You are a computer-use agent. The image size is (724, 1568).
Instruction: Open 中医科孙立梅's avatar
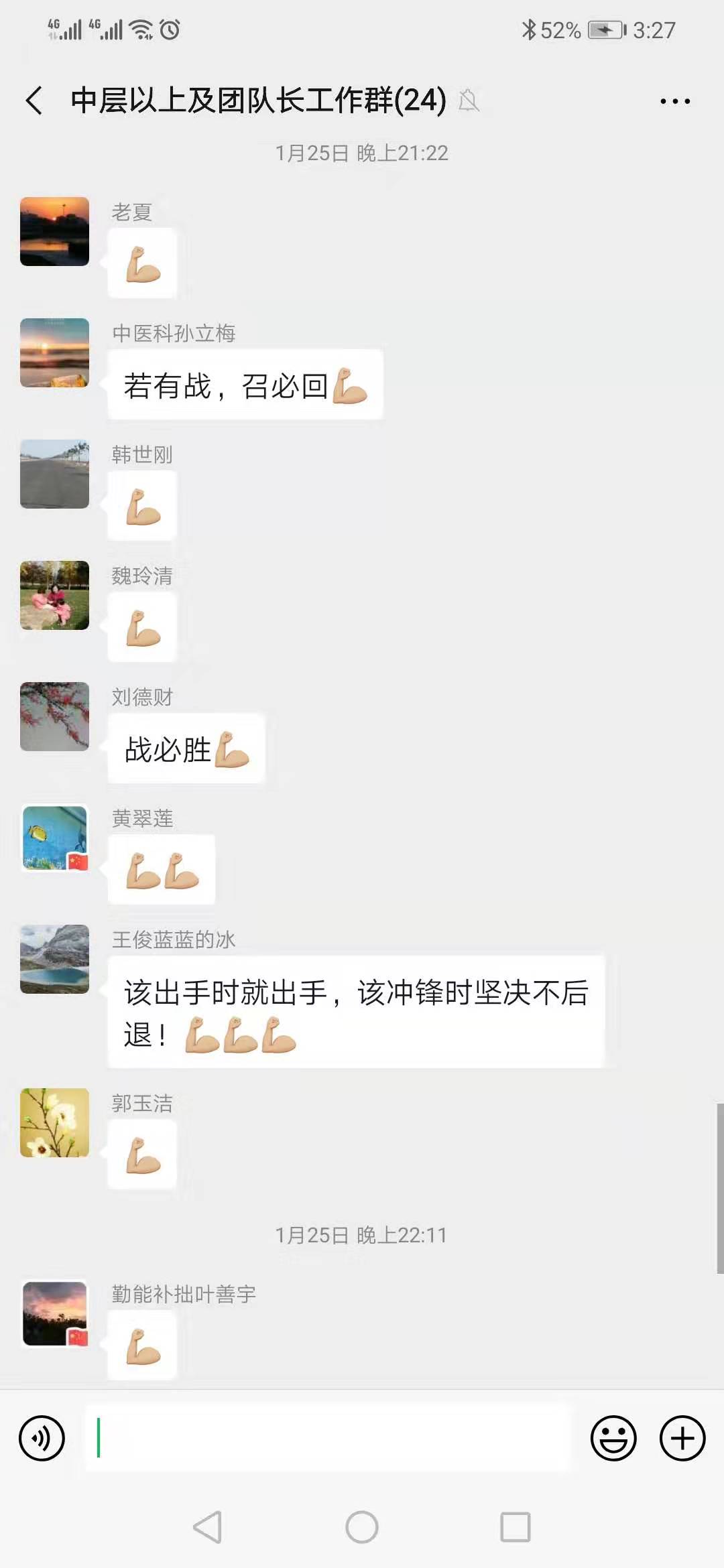click(x=54, y=353)
